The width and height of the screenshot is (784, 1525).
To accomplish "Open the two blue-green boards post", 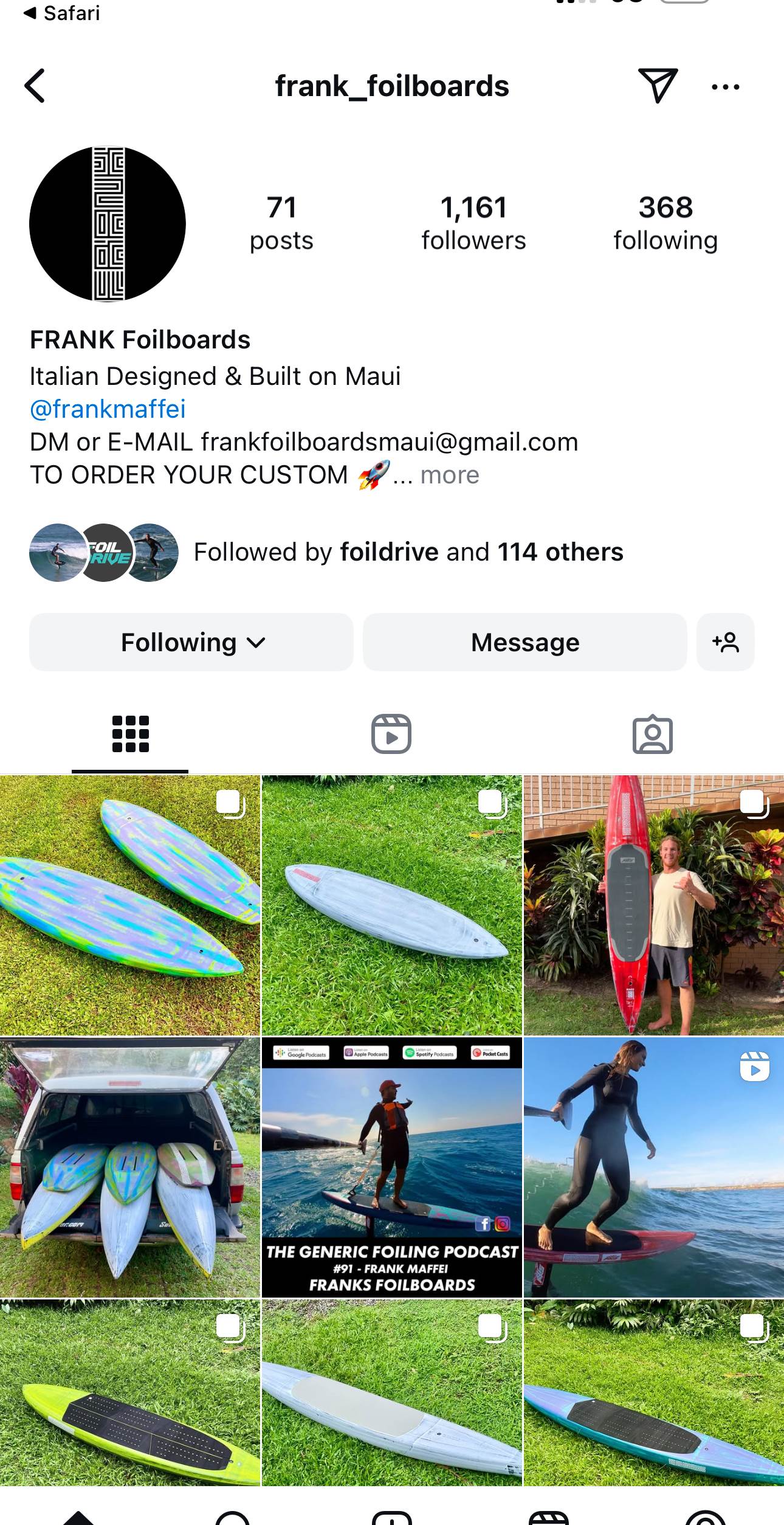I will 130,905.
